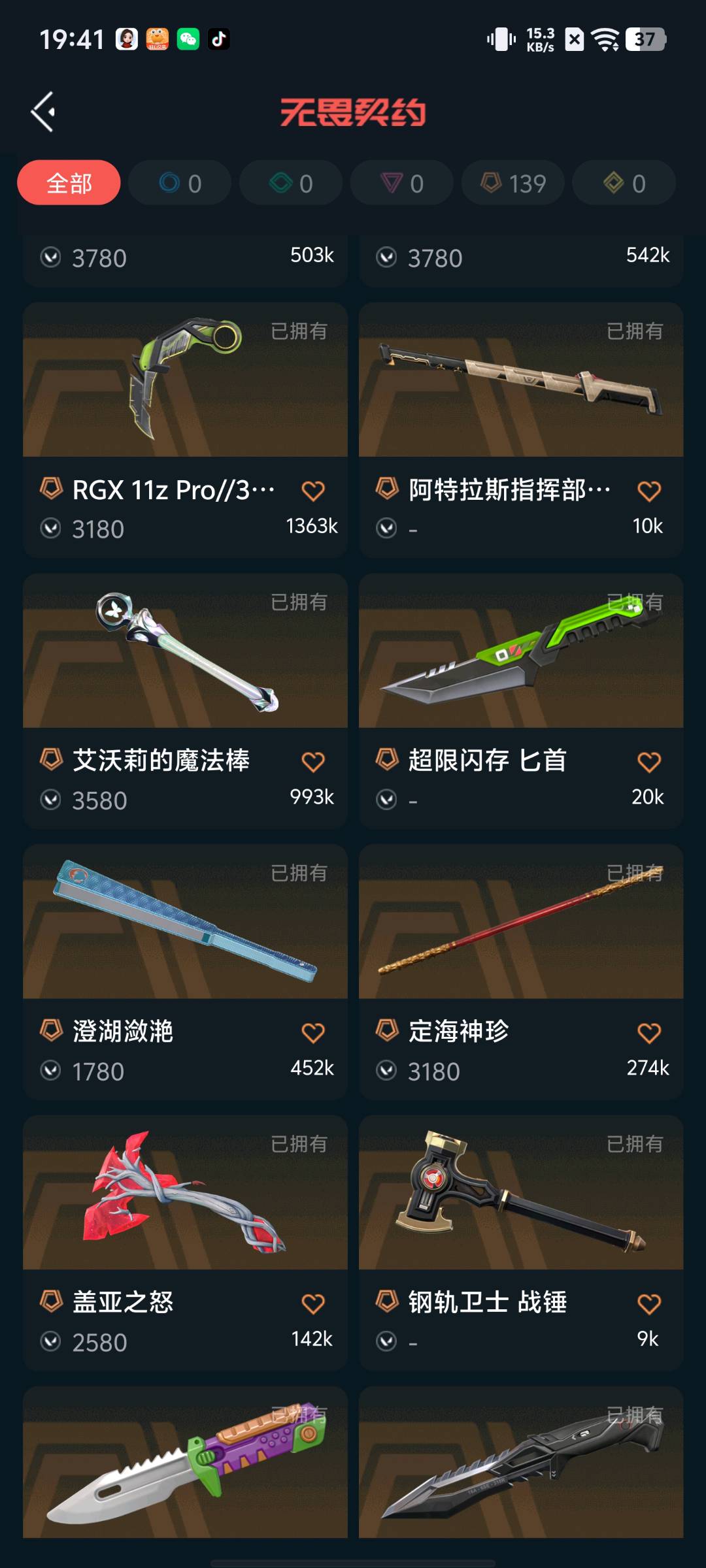The height and width of the screenshot is (1568, 706).
Task: Like the 艾沃莉的魔法棒 heart icon
Action: (x=313, y=762)
